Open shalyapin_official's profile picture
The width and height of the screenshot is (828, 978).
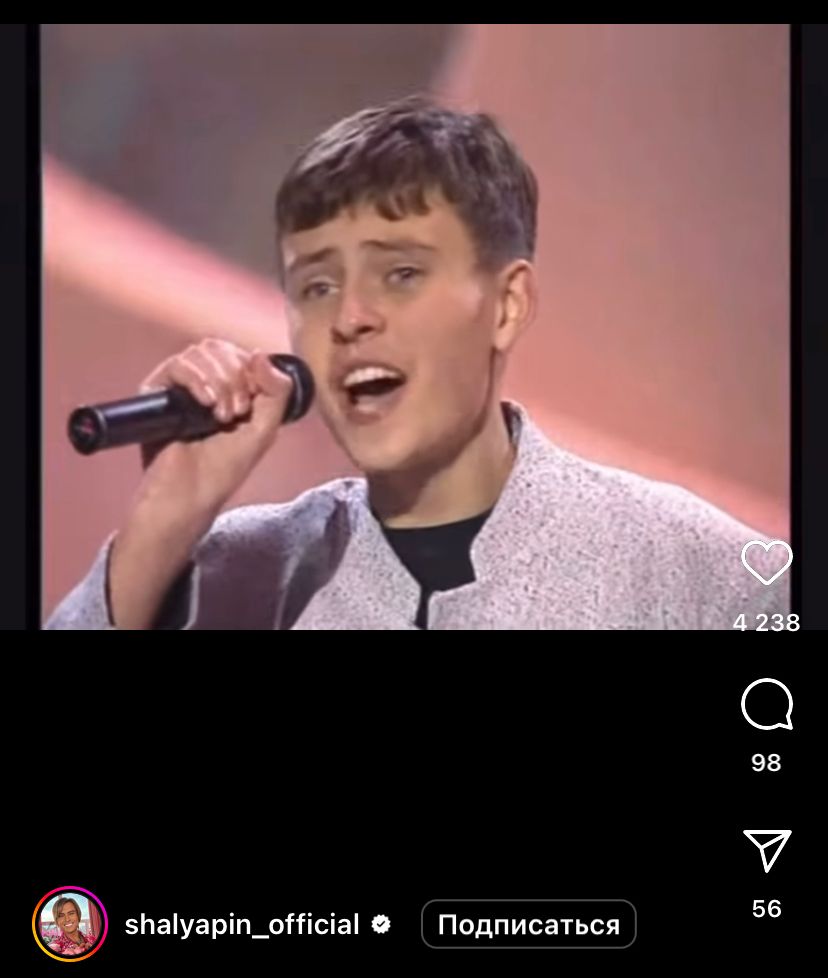coord(70,924)
